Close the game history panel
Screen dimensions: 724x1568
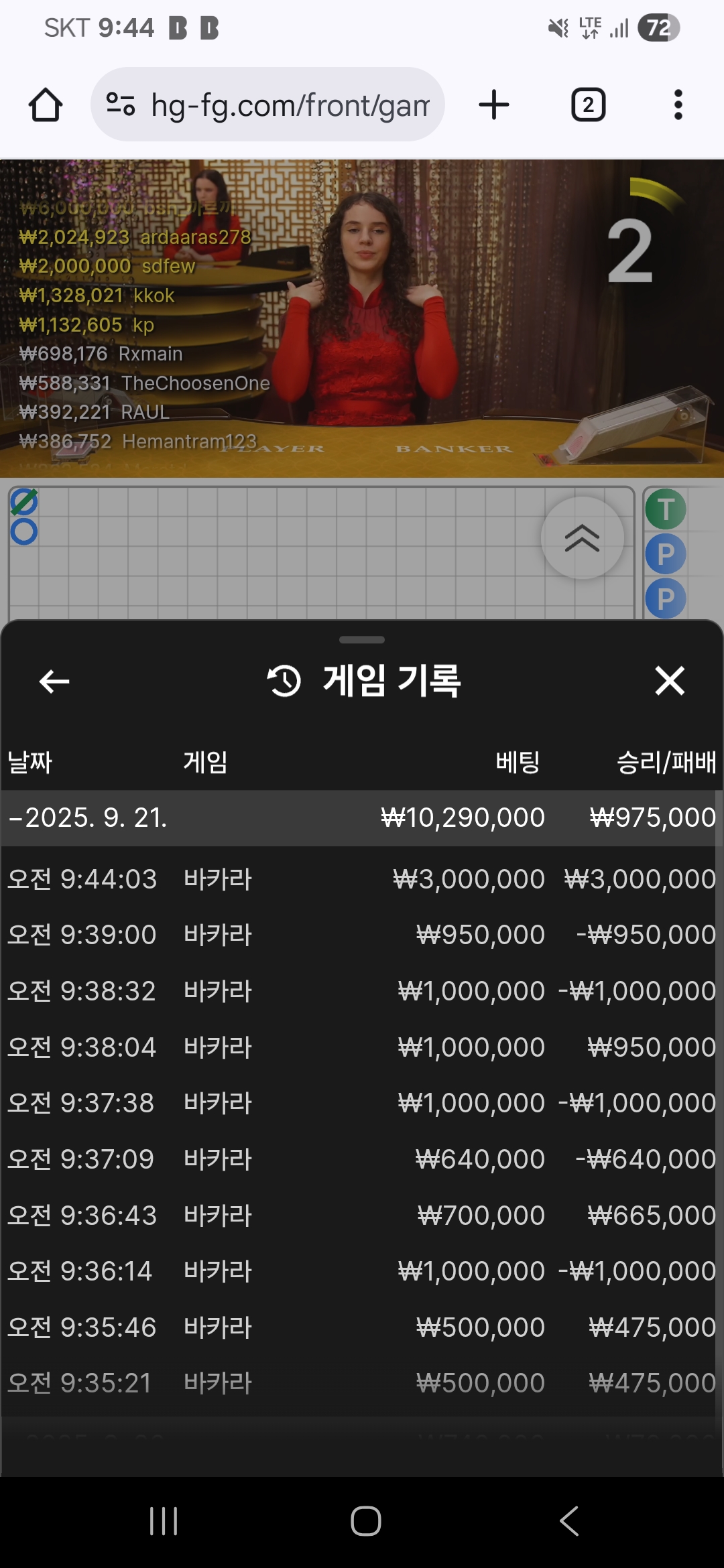coord(669,681)
